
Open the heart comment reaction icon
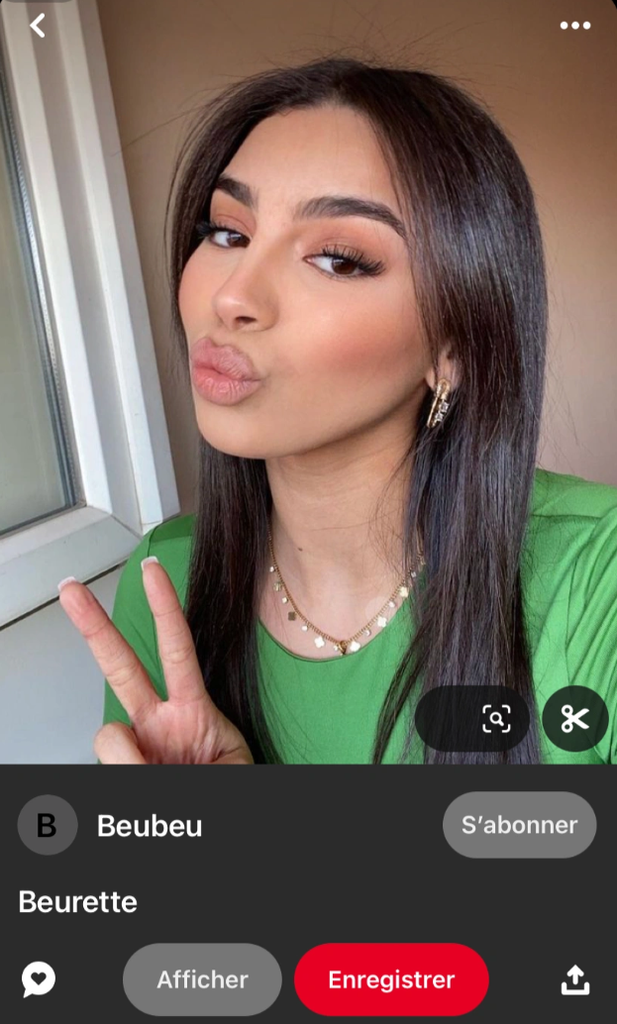coord(39,979)
